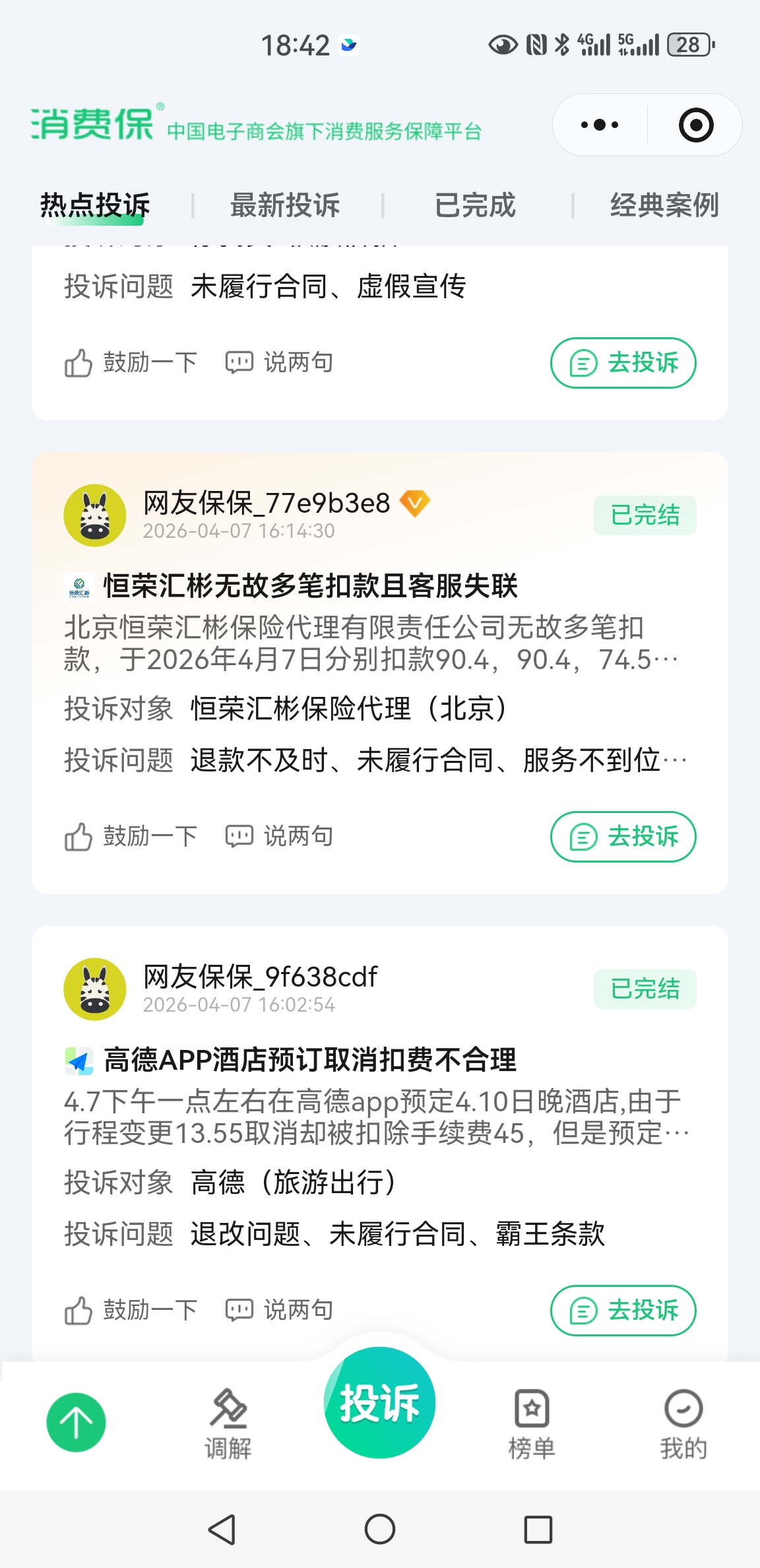Switch to the 已完成 tab

point(475,205)
